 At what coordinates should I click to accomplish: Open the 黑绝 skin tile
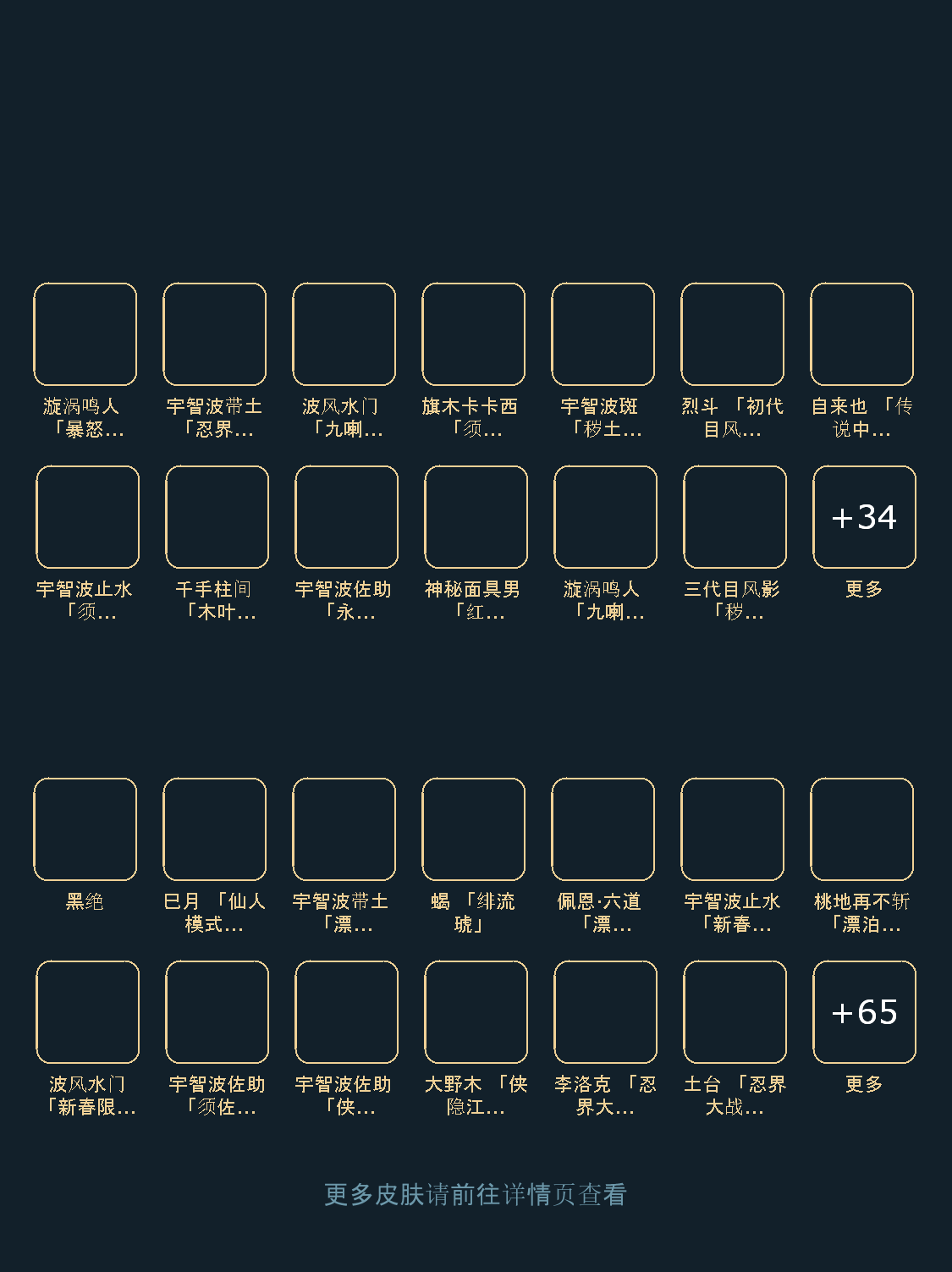tap(85, 829)
